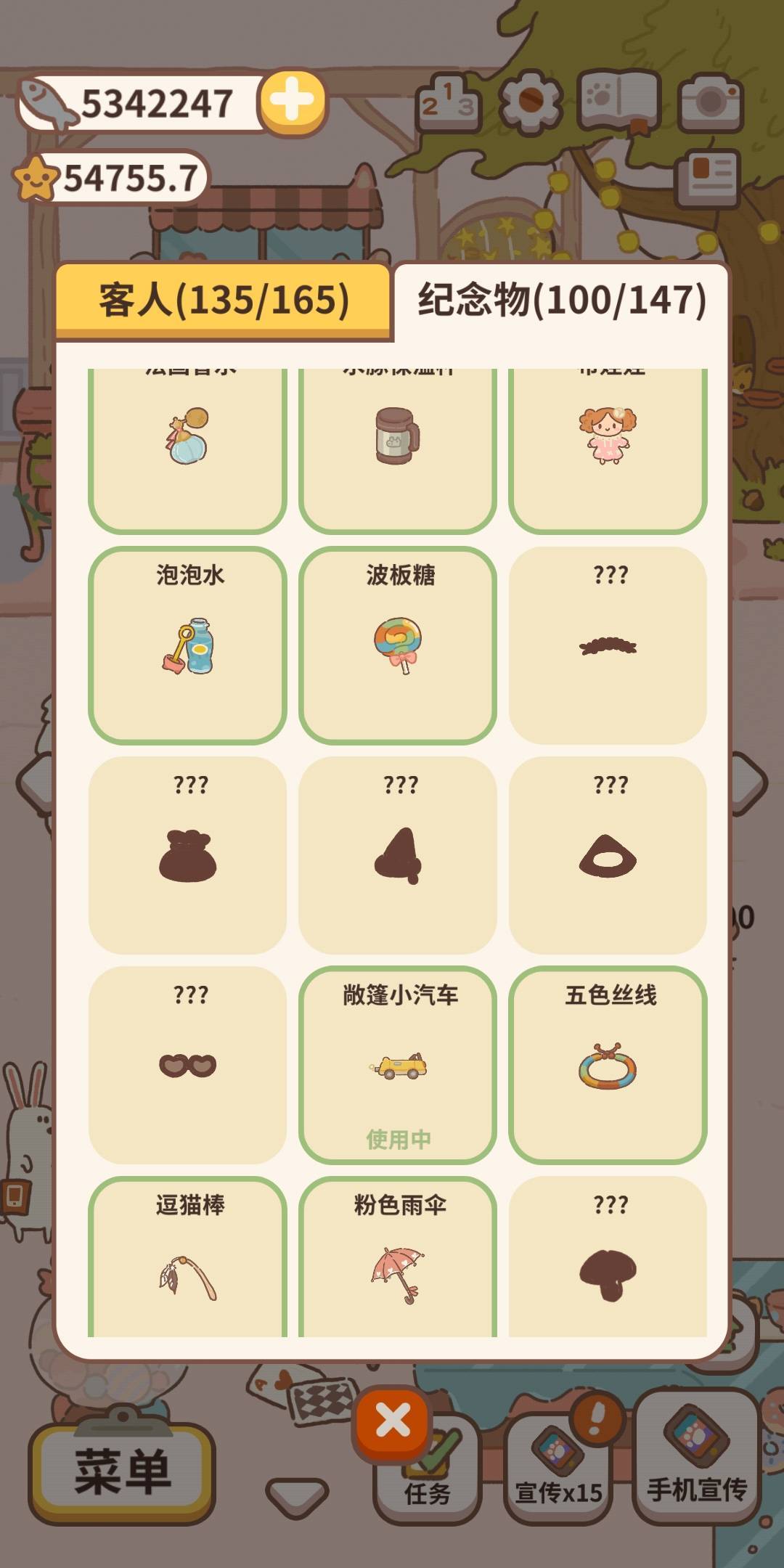Open the settings gear icon
The height and width of the screenshot is (1568, 784).
531,102
